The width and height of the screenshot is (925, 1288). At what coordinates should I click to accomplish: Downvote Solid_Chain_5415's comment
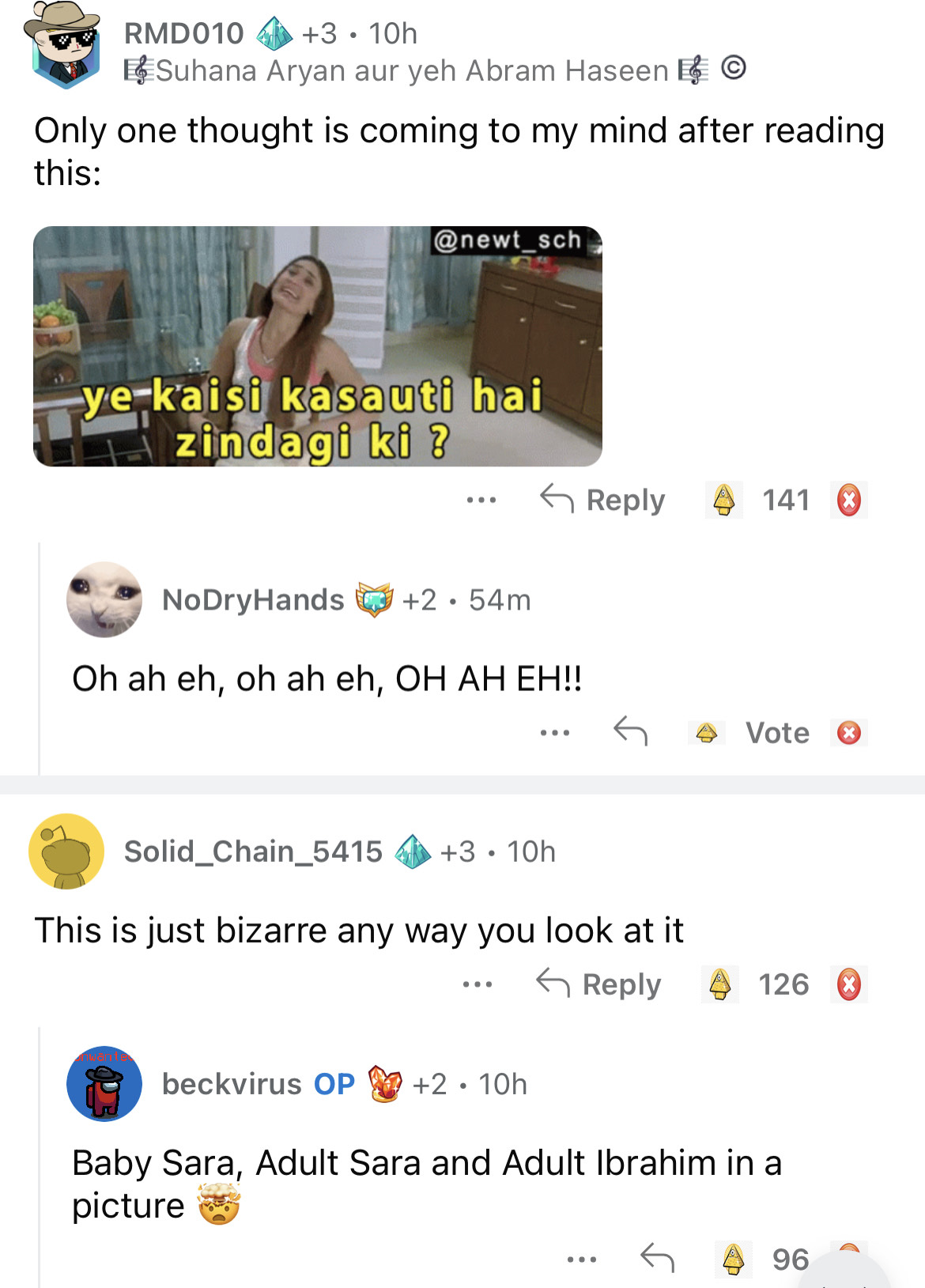(x=848, y=985)
